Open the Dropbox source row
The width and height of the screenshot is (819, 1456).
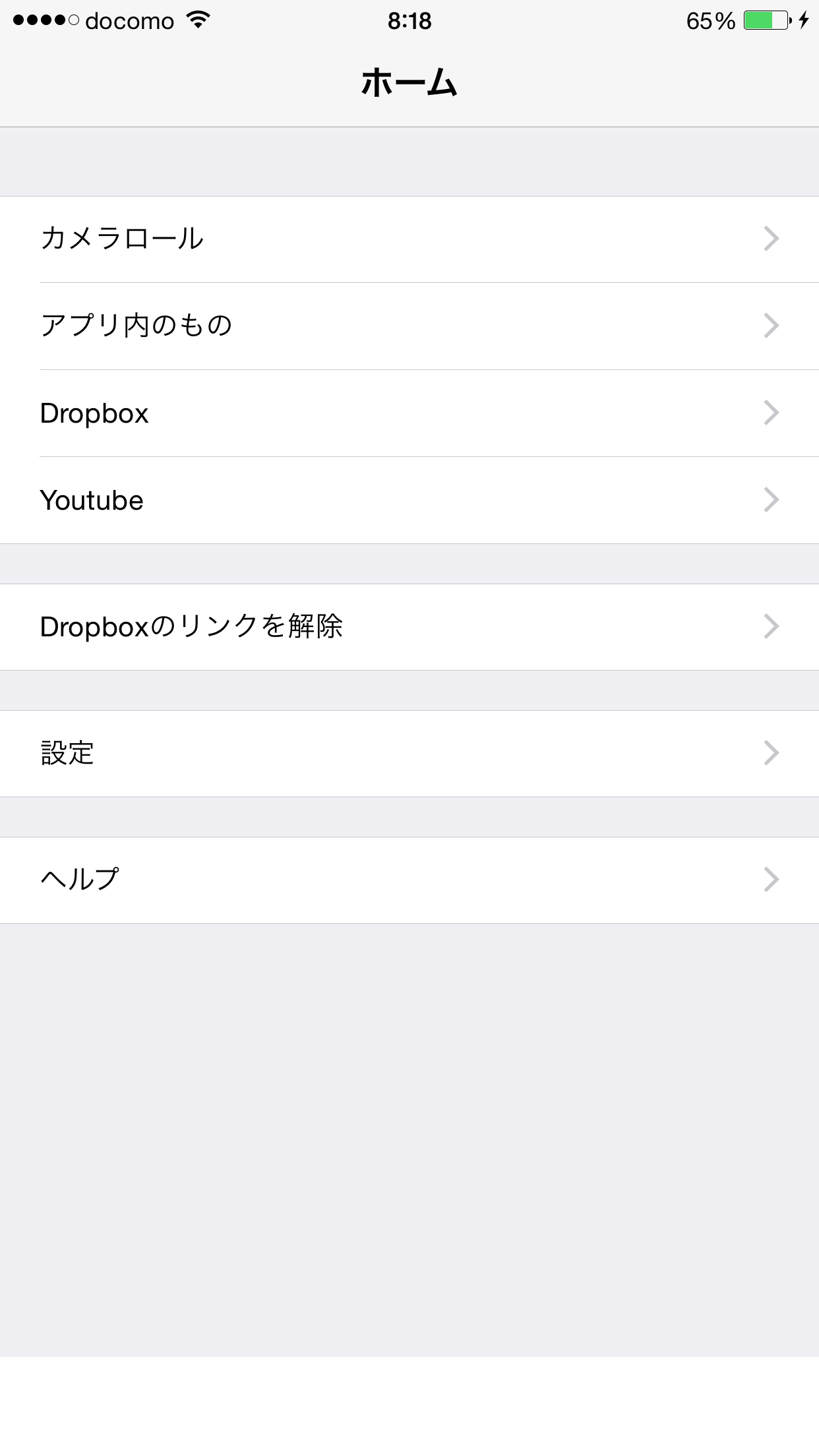[409, 413]
